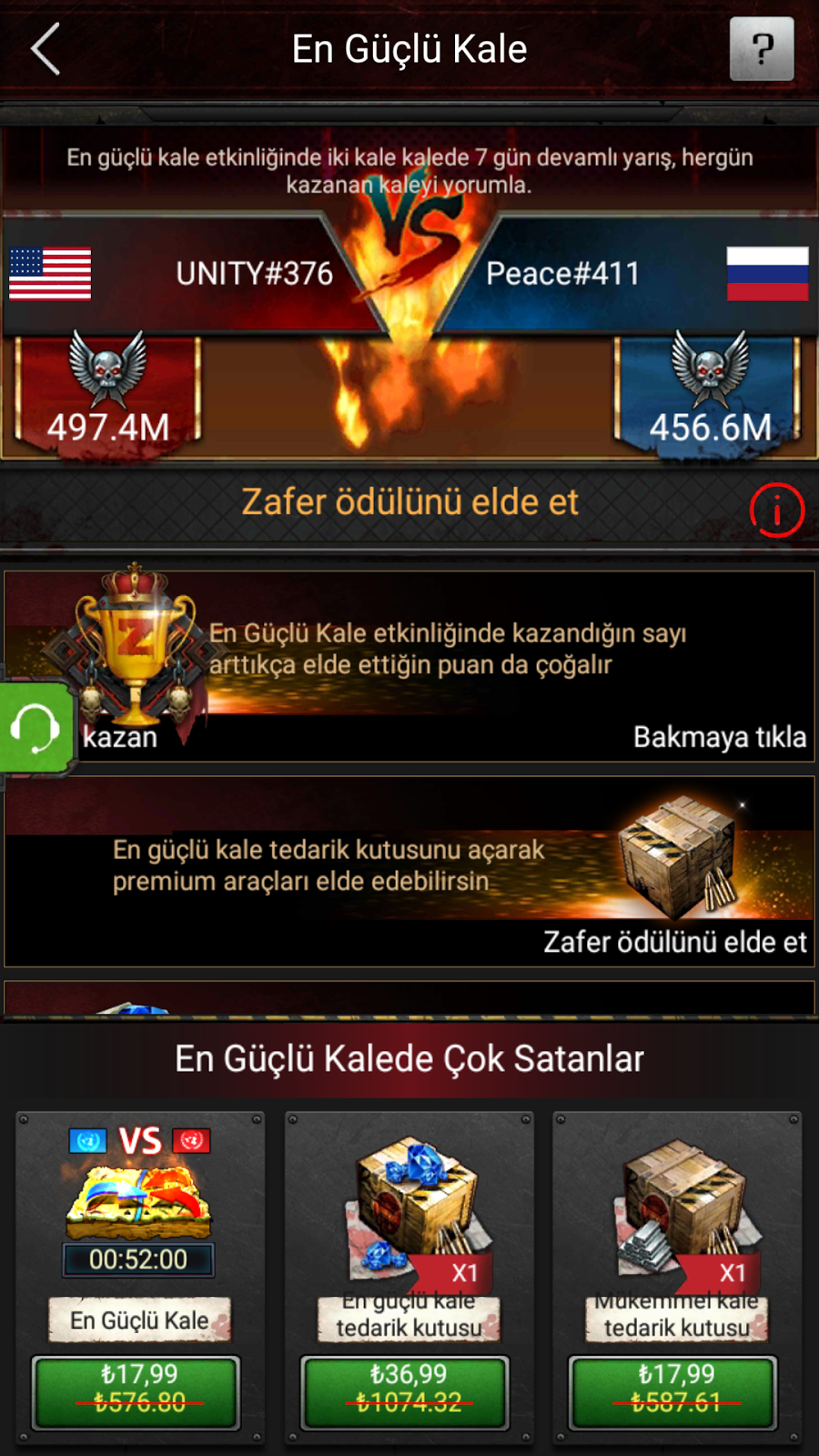Screen dimensions: 819x1456
Task: Open the question mark help button
Action: coord(762,49)
